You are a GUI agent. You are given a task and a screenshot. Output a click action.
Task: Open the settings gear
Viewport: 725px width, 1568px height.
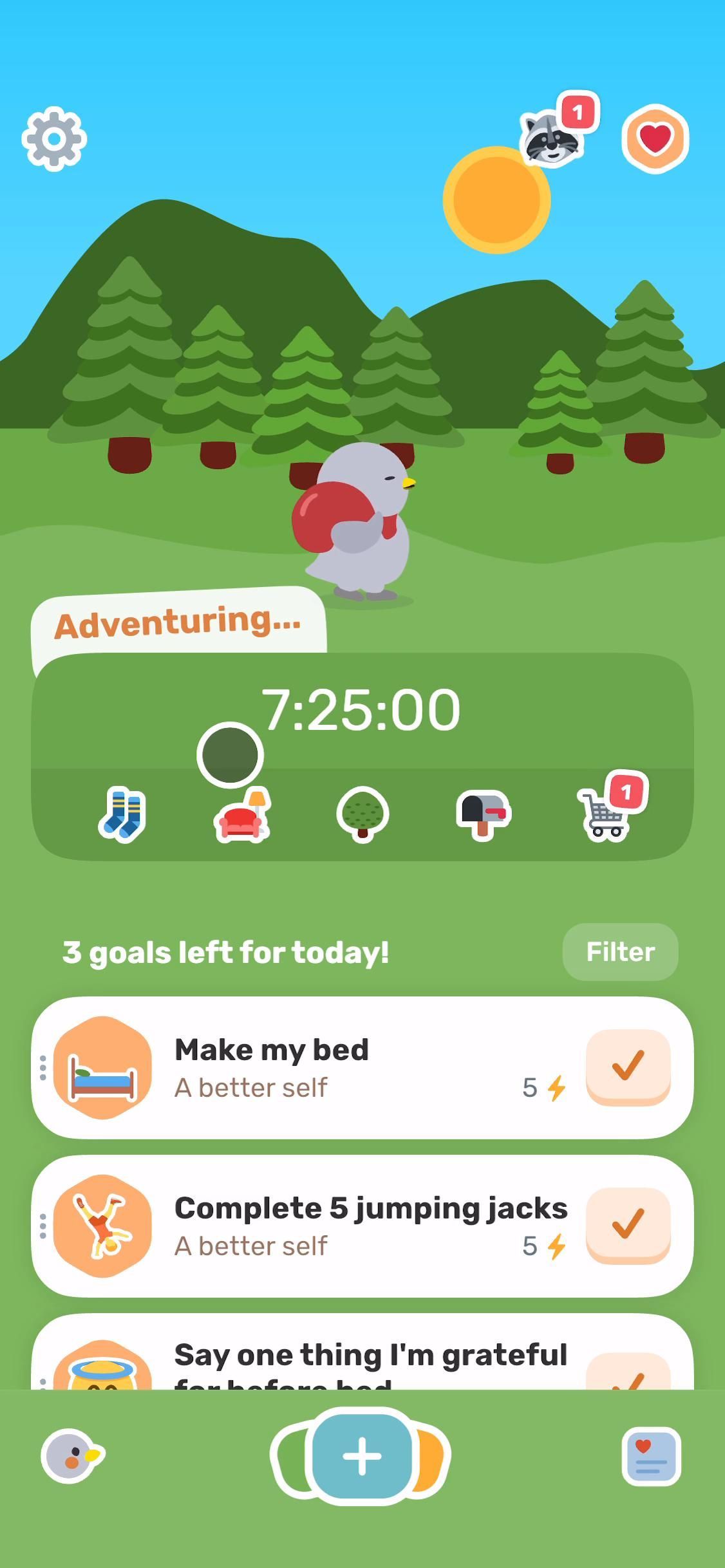(54, 139)
